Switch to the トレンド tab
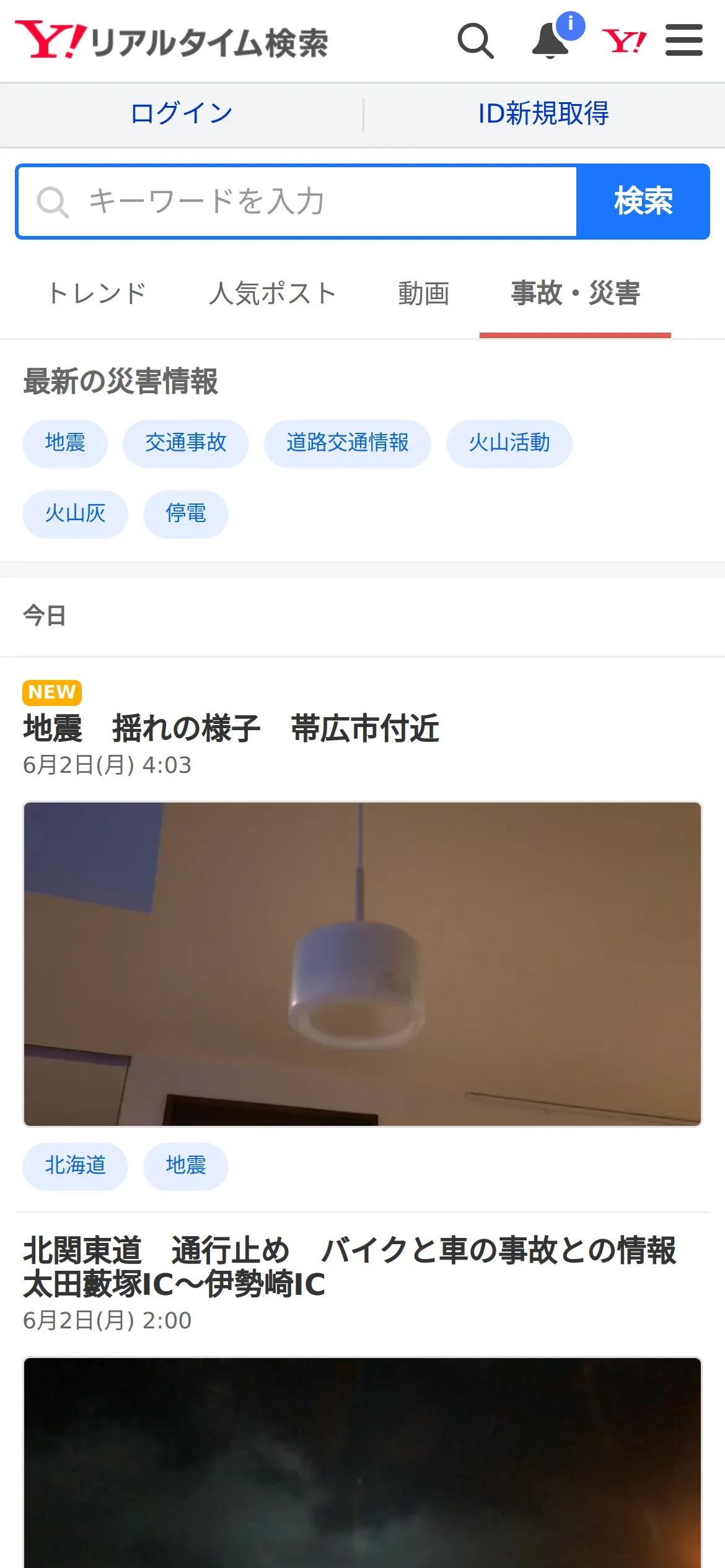This screenshot has width=725, height=1568. pos(97,294)
